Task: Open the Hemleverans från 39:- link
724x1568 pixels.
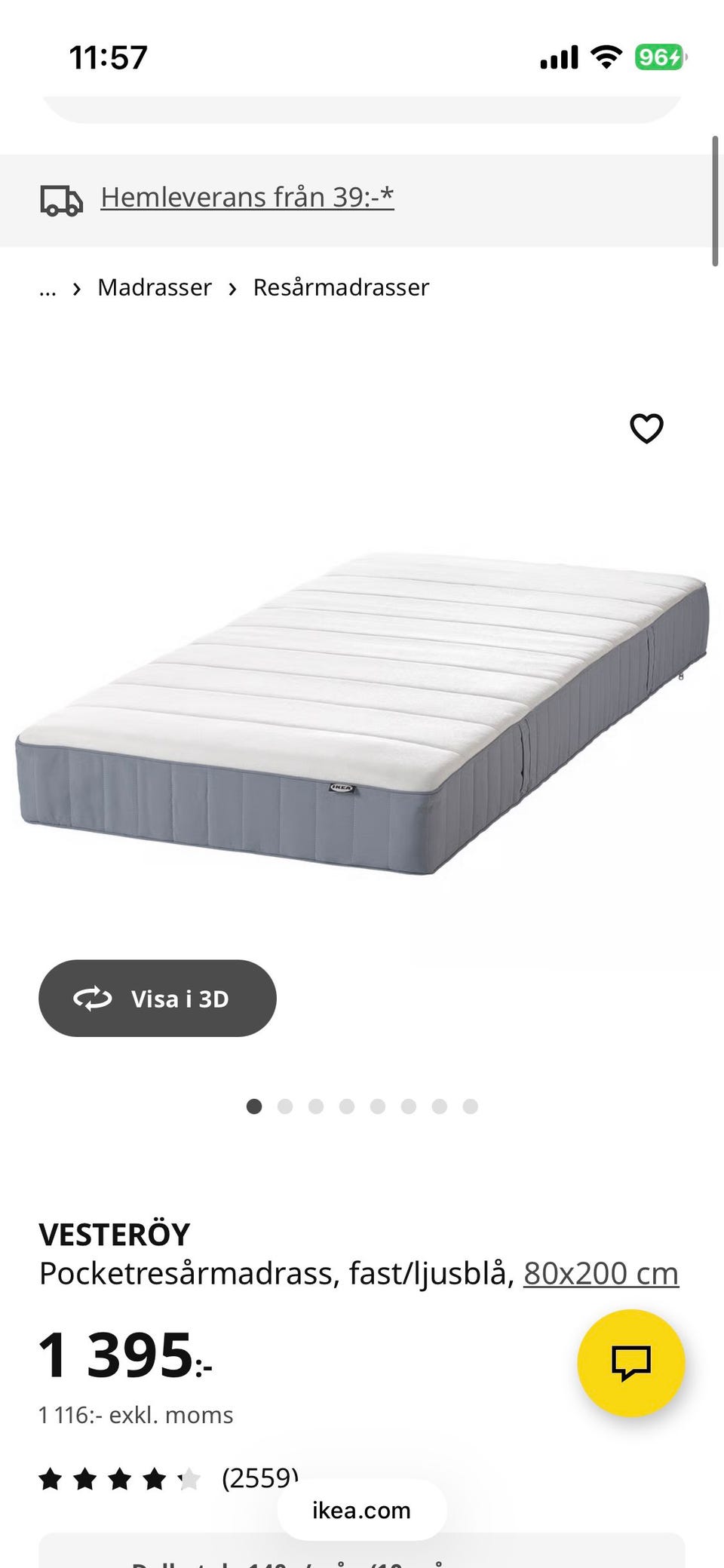Action: pyautogui.click(x=247, y=198)
